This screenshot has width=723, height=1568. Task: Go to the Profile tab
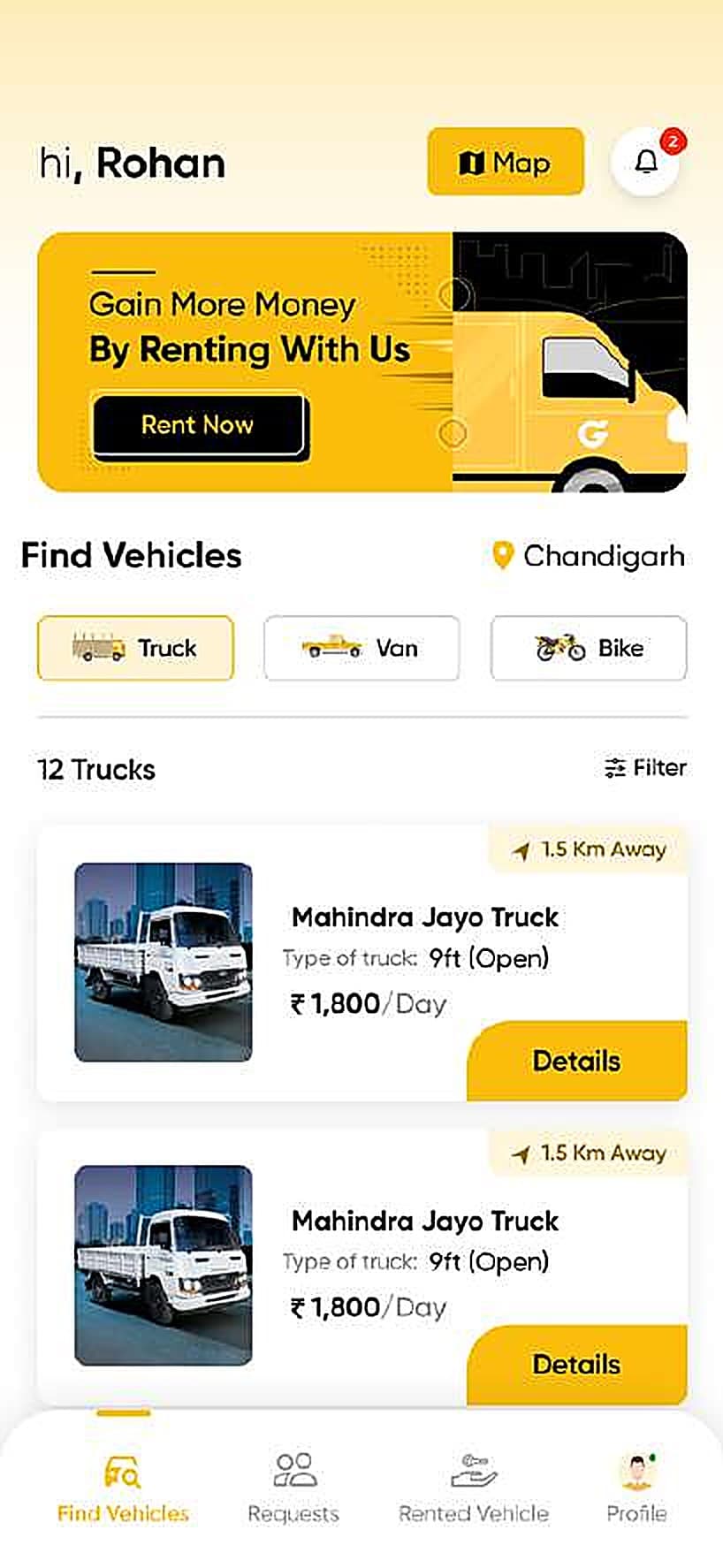pos(636,1487)
